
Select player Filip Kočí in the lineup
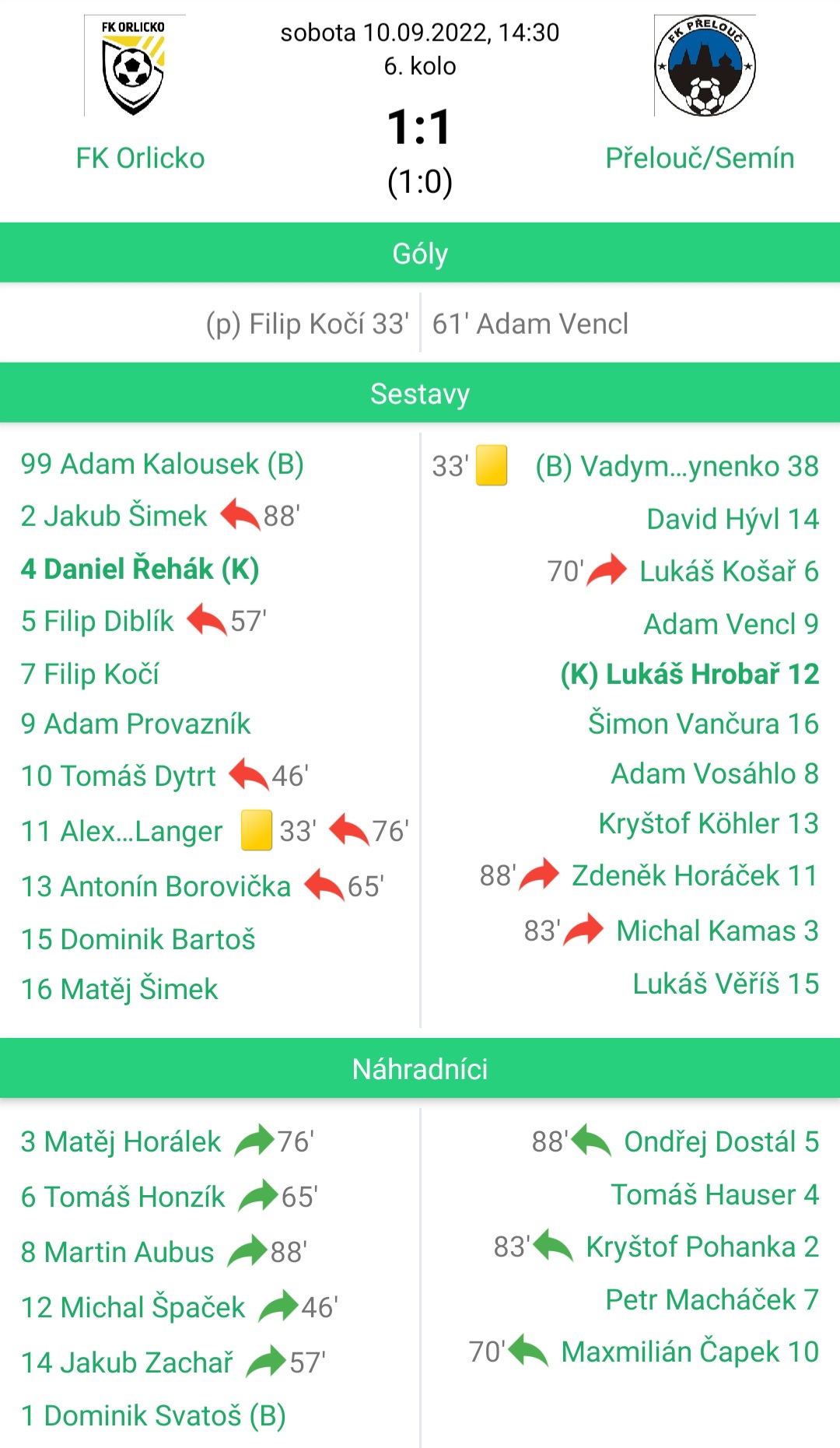(90, 674)
